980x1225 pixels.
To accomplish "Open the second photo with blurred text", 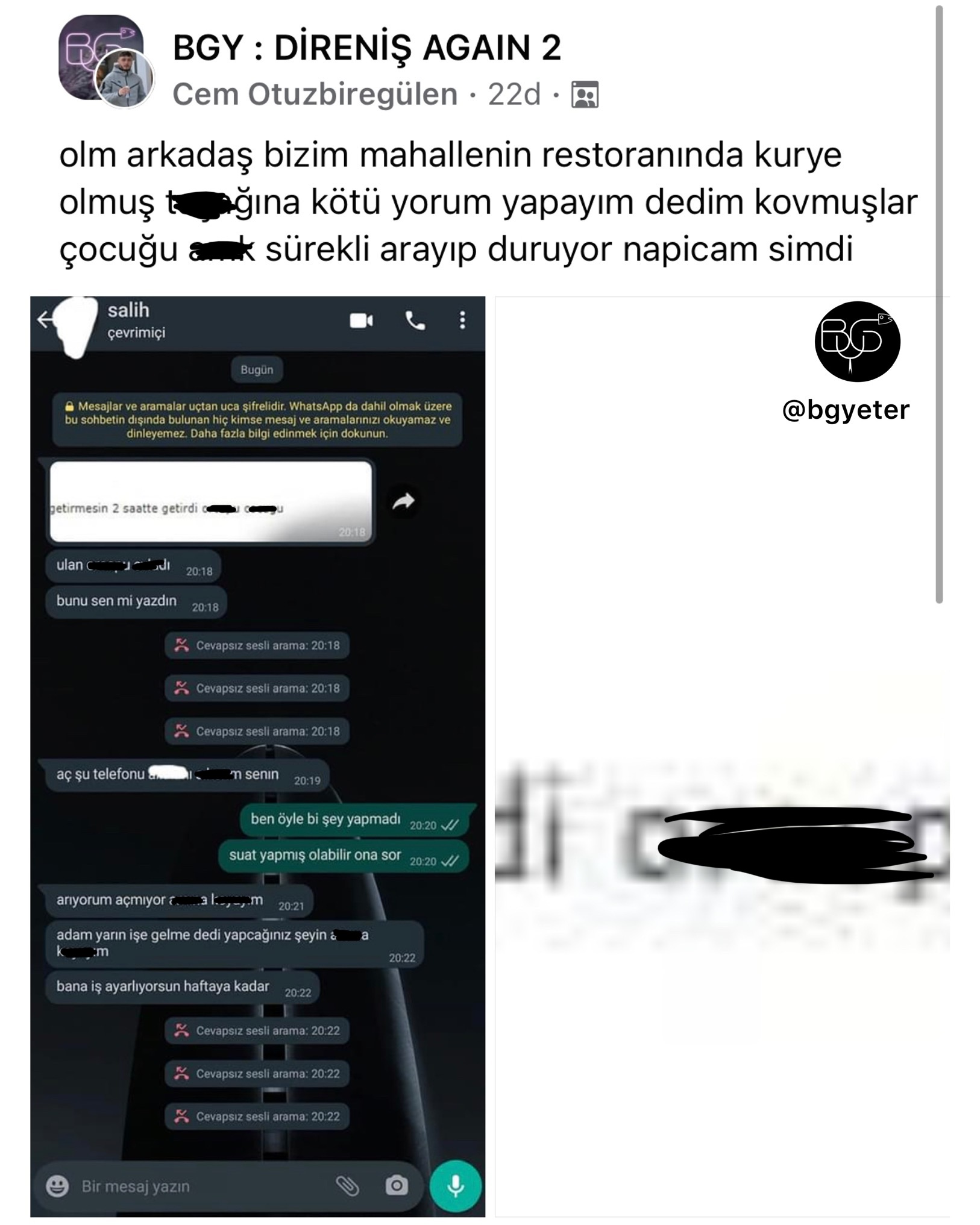I will click(721, 753).
